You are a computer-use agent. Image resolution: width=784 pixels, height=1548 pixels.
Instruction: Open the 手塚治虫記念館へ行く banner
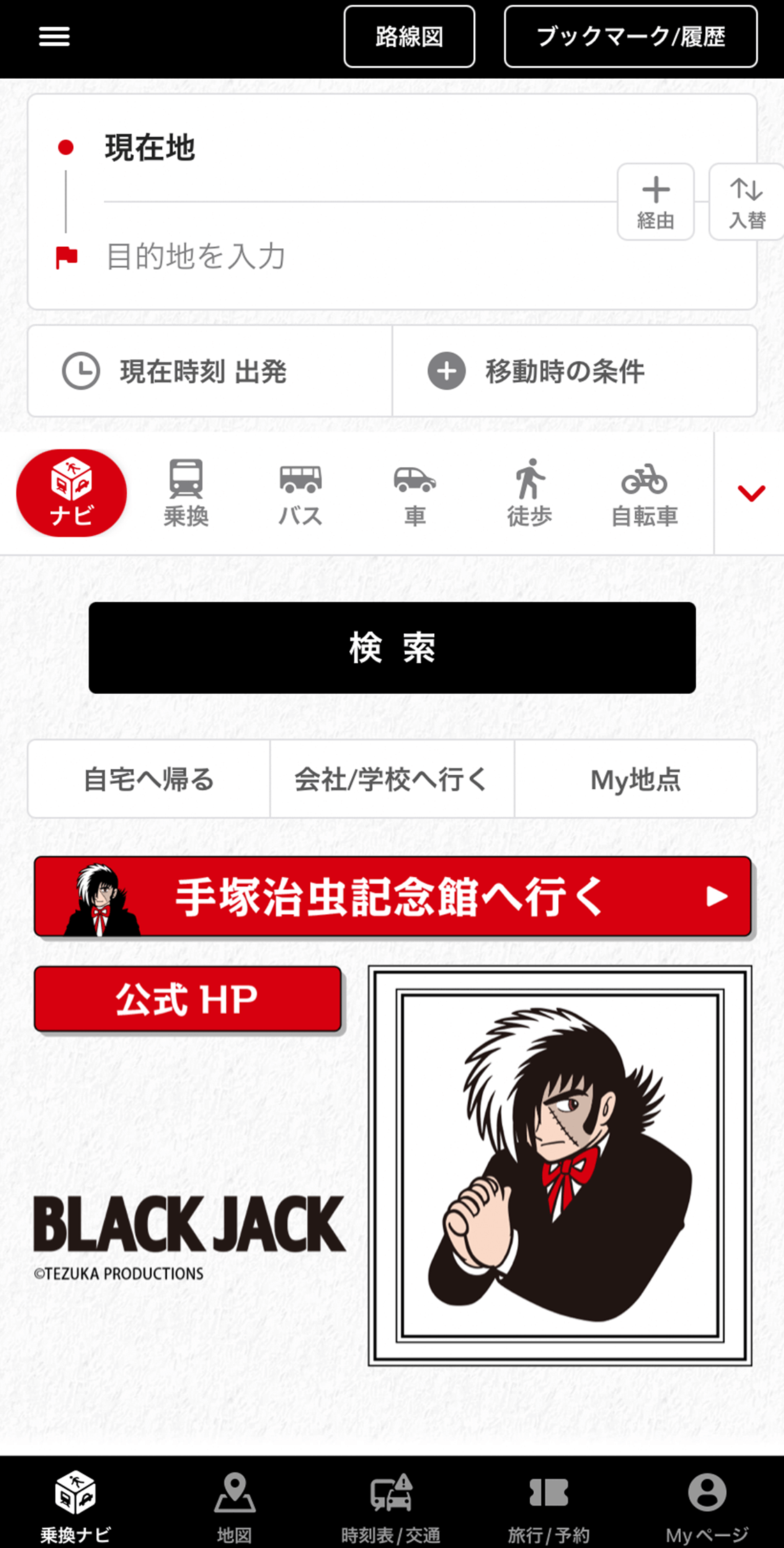point(392,896)
